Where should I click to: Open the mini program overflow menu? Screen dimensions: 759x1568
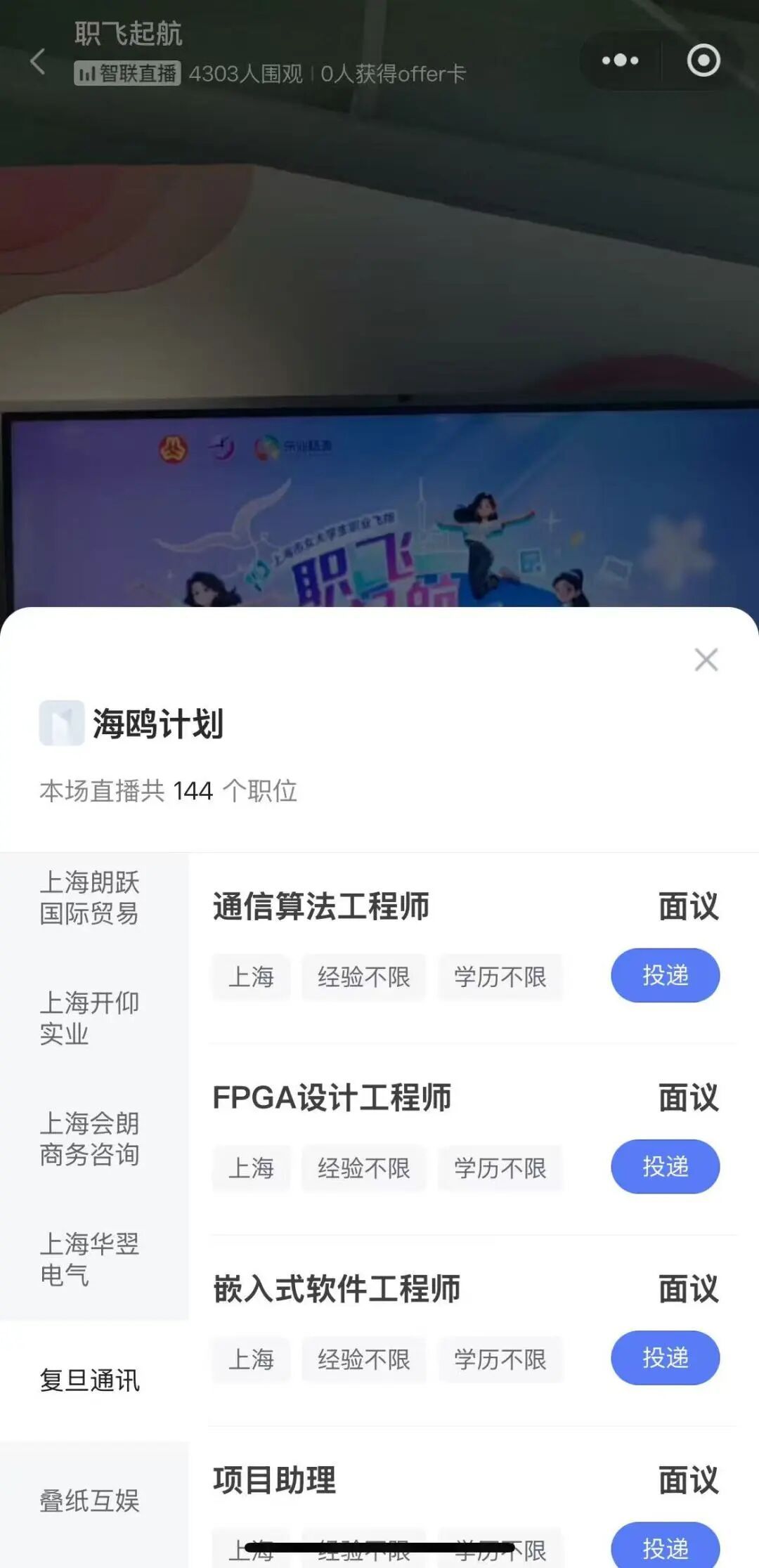tap(620, 60)
